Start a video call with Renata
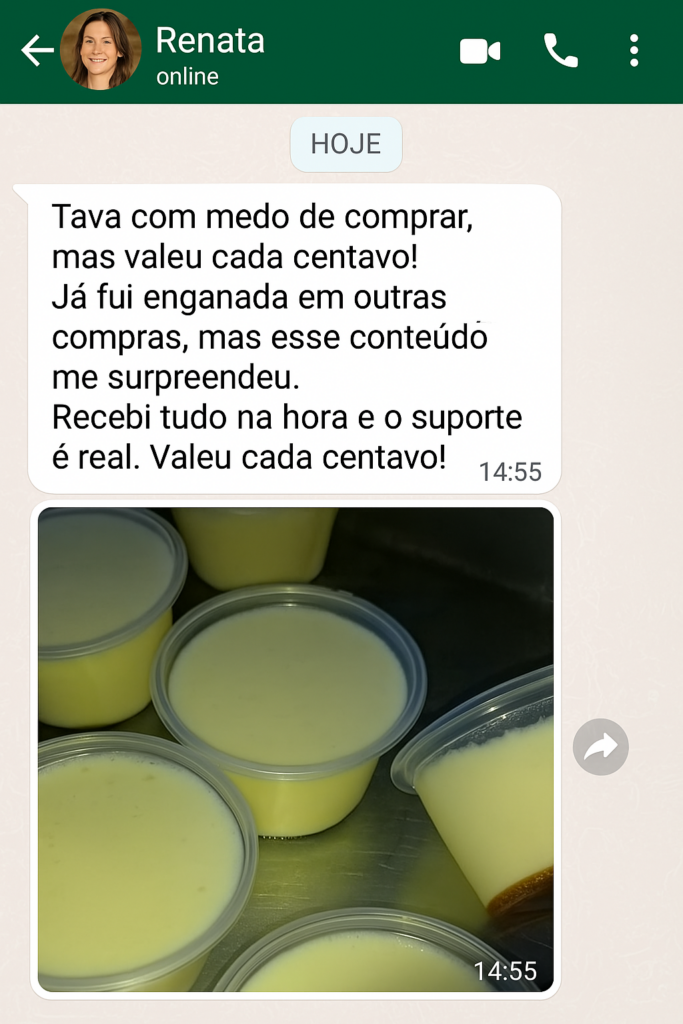Screen dimensions: 683x1024 click(x=480, y=51)
